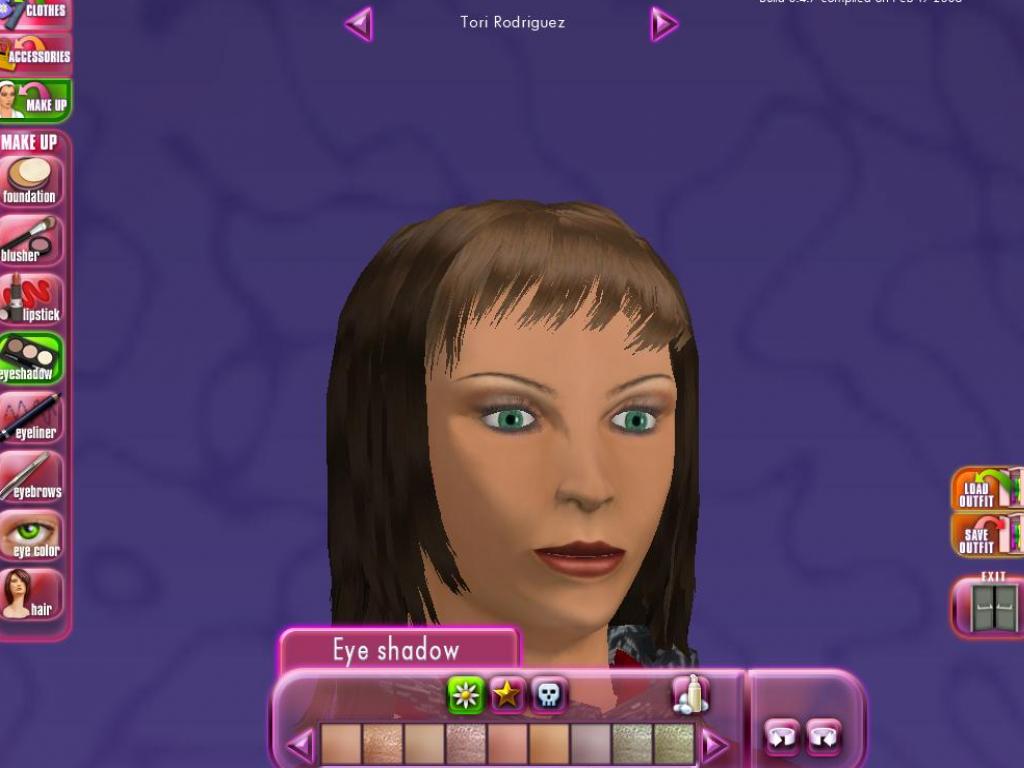This screenshot has height=768, width=1024.
Task: Go to the next character
Action: point(663,24)
